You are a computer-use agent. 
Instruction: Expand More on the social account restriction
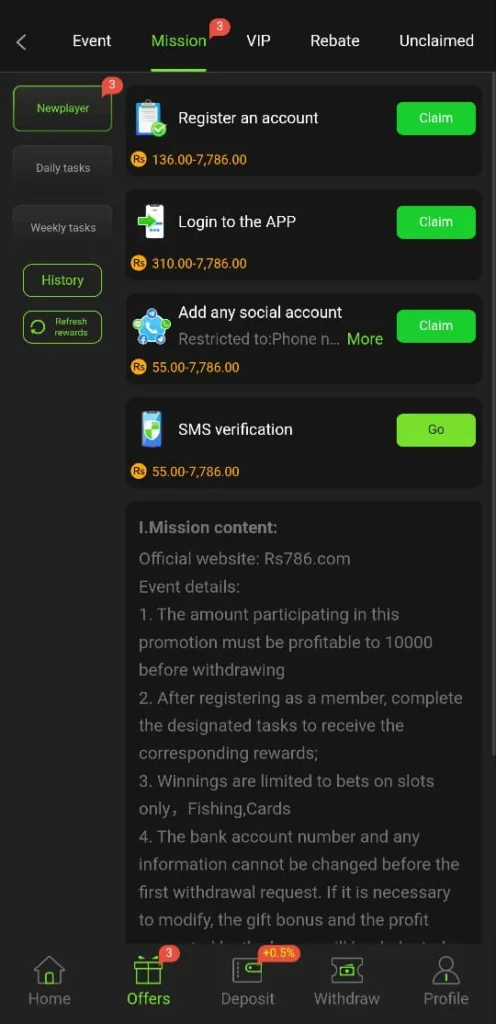(365, 339)
